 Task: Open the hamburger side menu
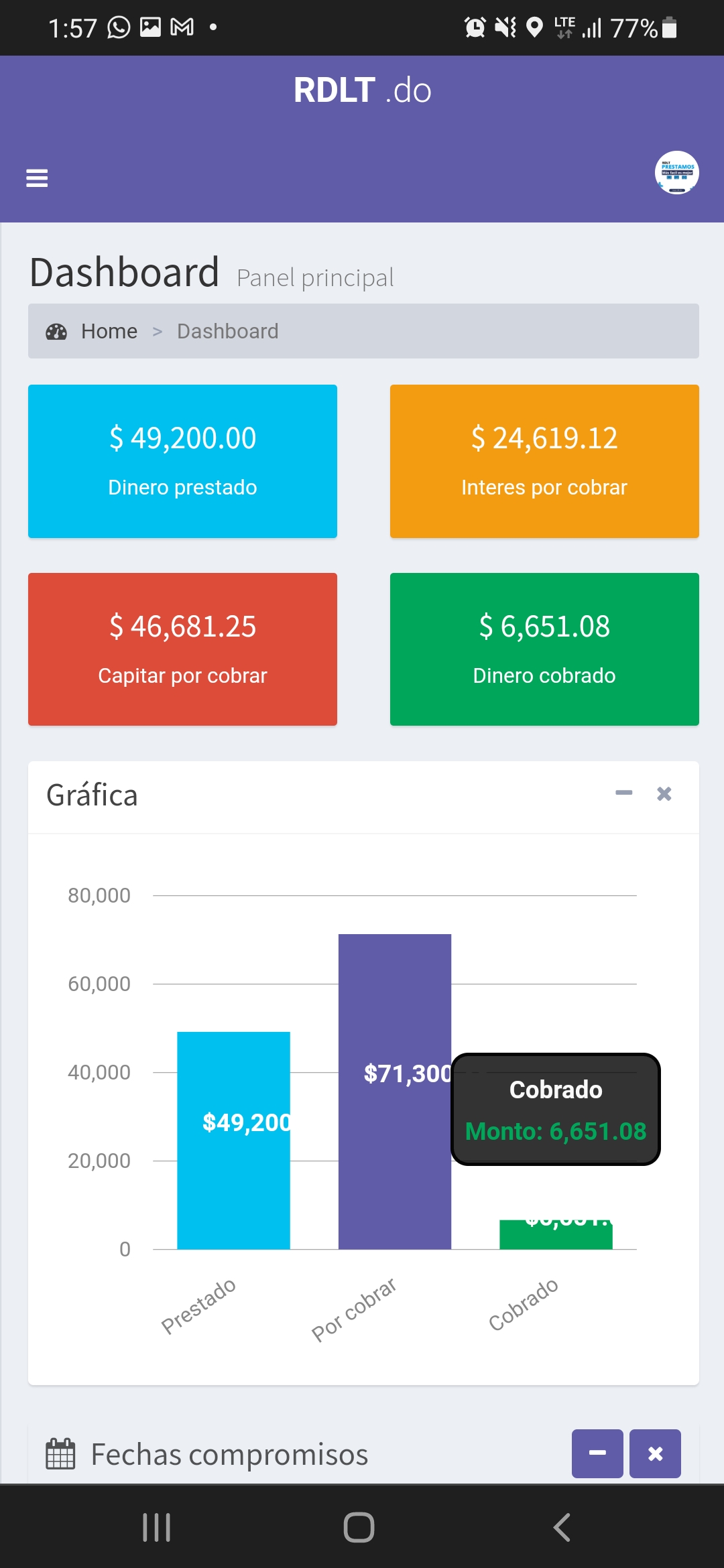click(x=37, y=178)
